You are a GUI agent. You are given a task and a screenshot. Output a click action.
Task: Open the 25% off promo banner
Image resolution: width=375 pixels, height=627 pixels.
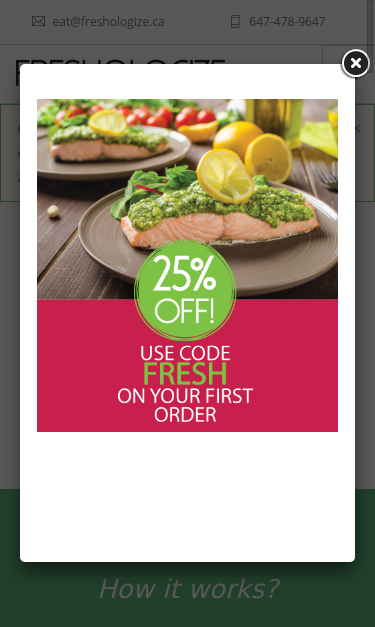187,265
